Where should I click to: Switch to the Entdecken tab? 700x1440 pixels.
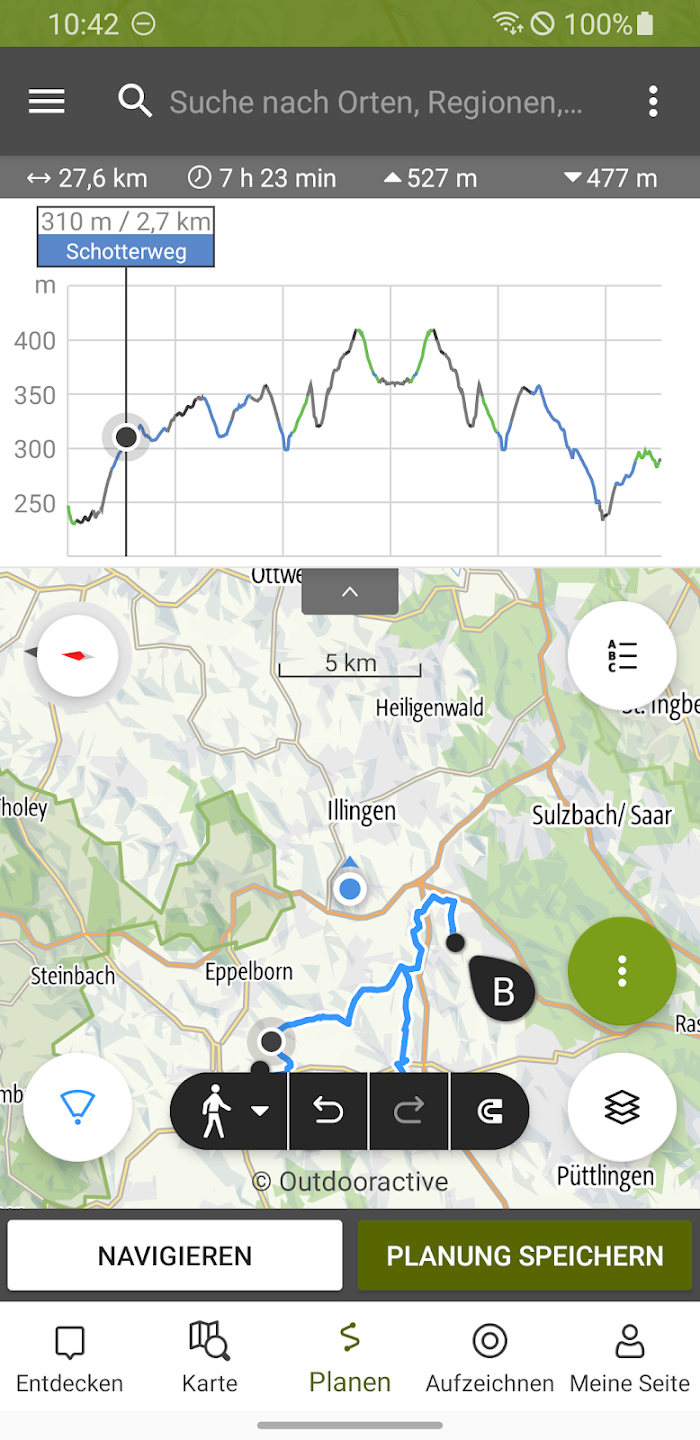tap(70, 1358)
